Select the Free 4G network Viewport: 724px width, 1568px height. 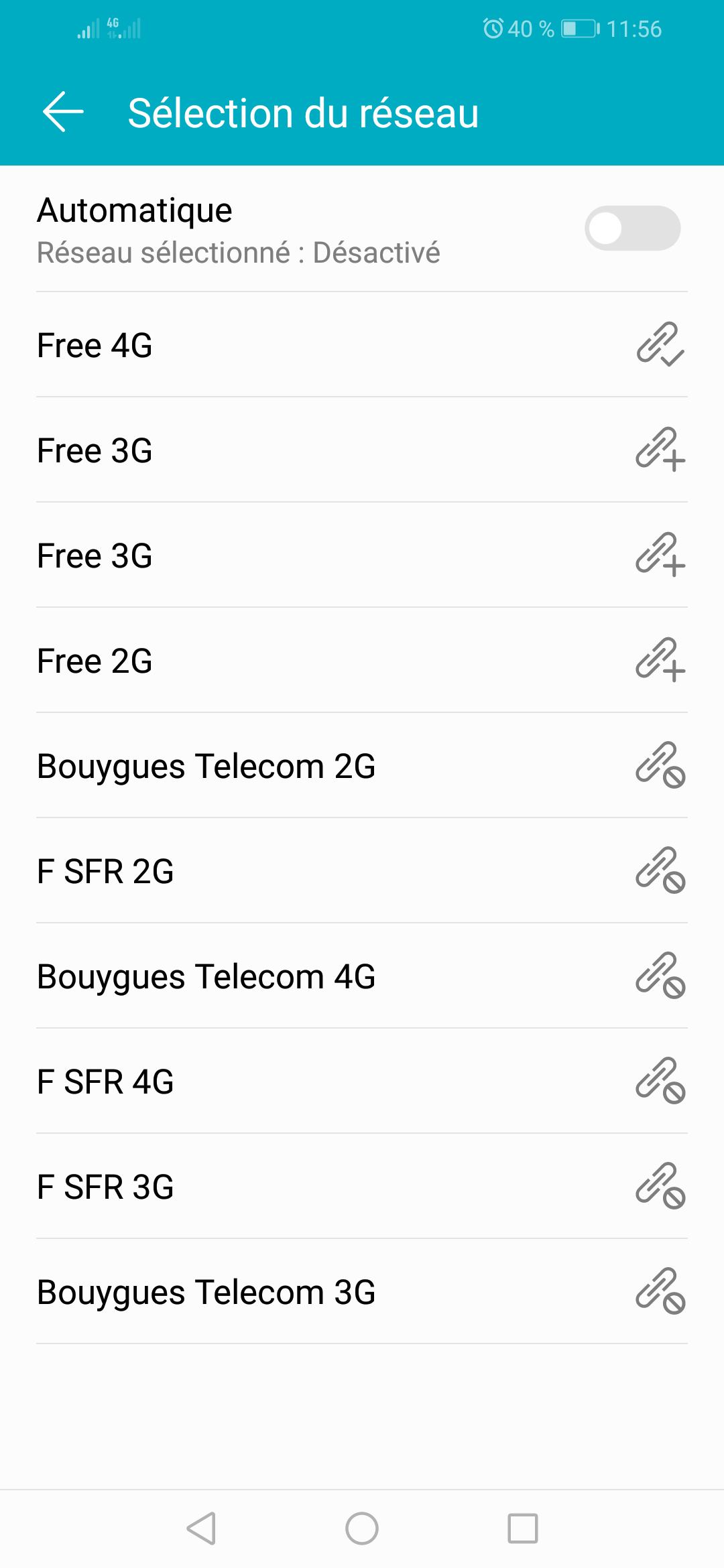(362, 345)
